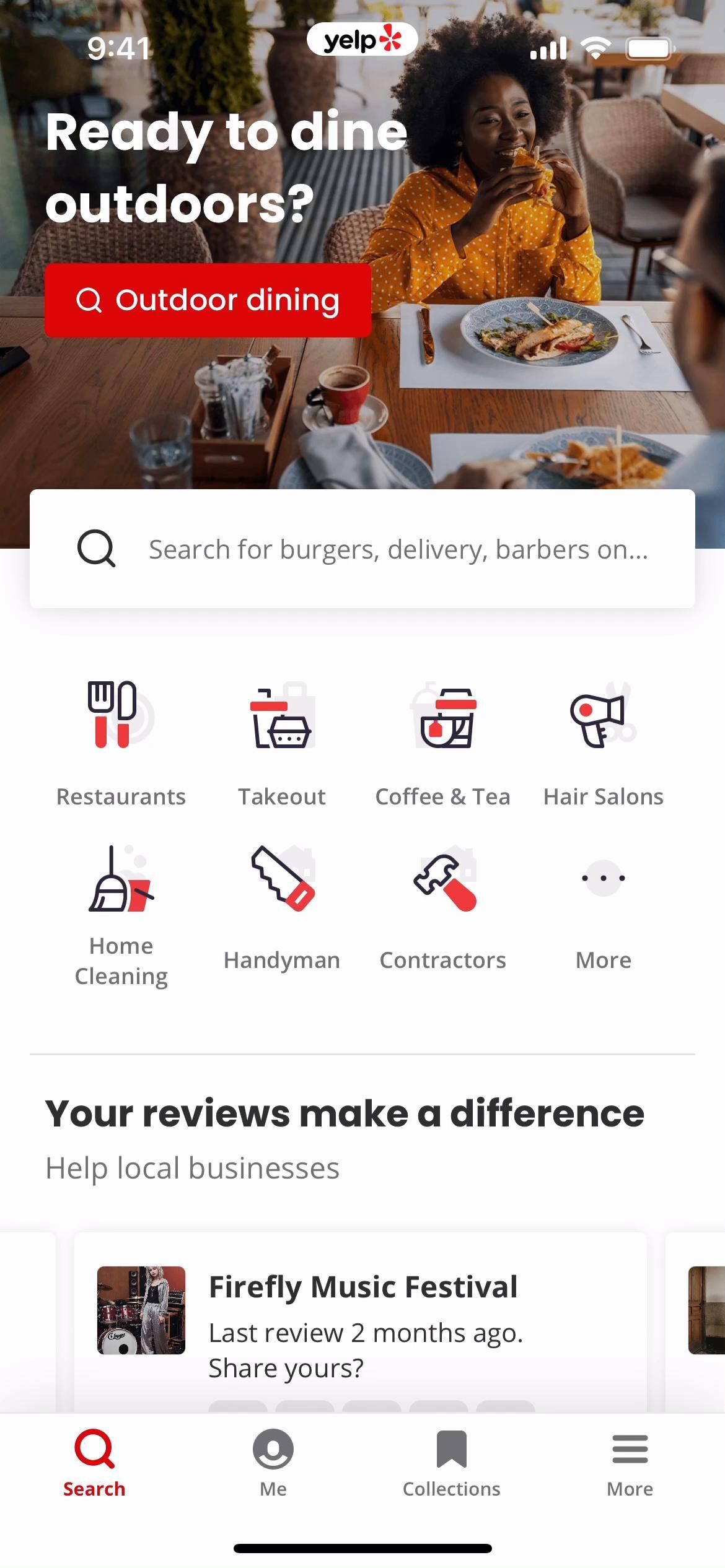The width and height of the screenshot is (725, 1568).
Task: Browse the Handyman category
Action: tap(282, 907)
